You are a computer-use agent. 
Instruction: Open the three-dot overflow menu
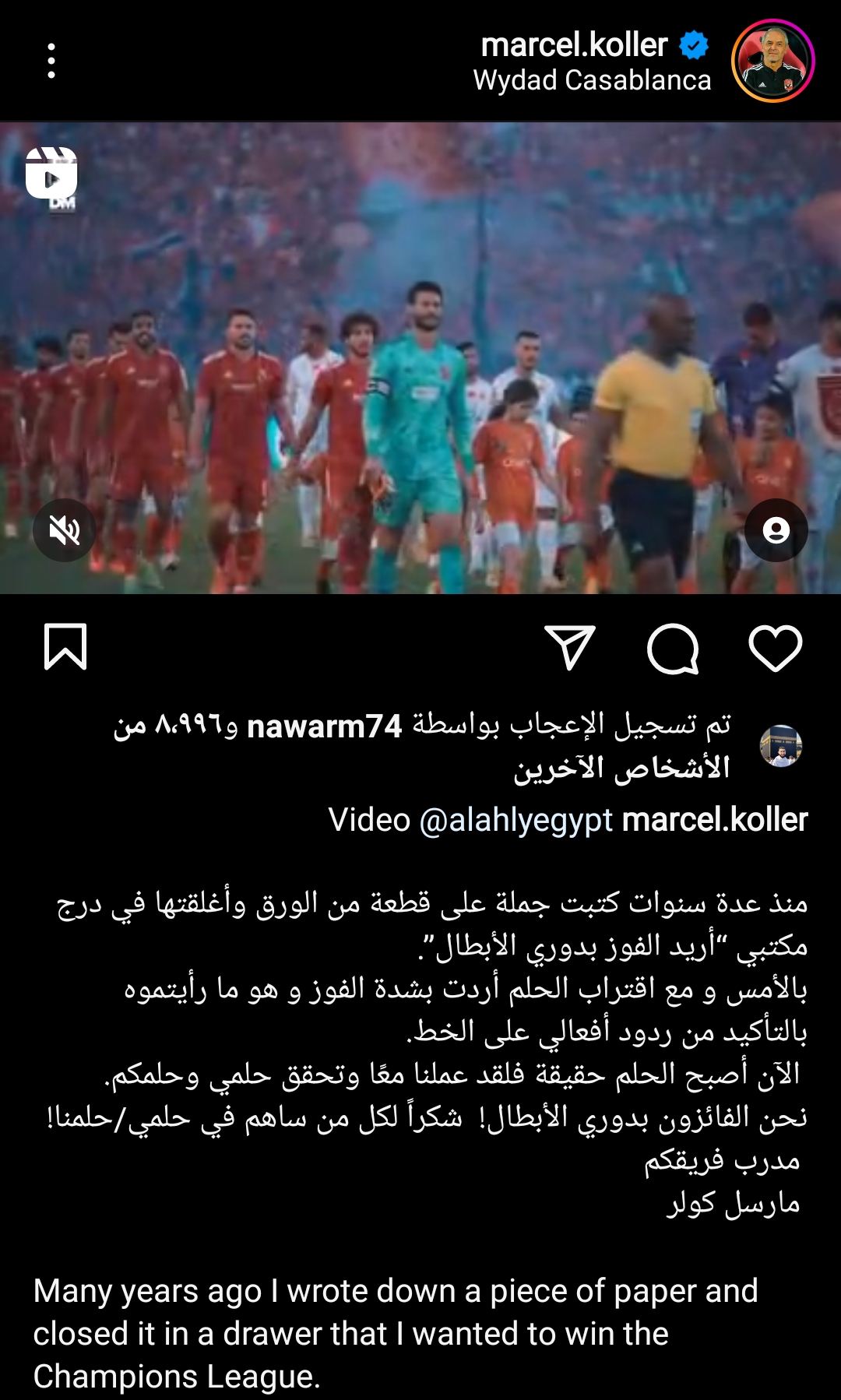click(51, 61)
